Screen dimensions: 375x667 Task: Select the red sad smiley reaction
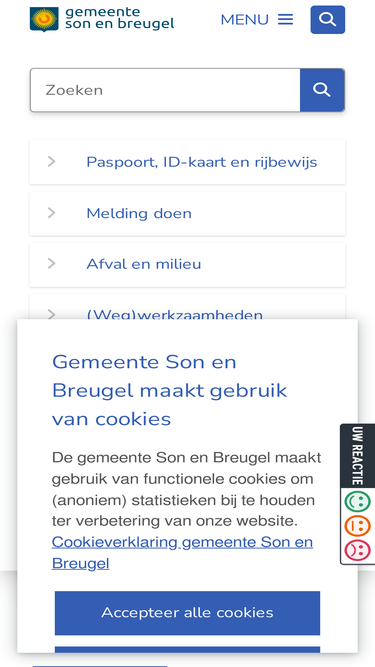coord(357,550)
